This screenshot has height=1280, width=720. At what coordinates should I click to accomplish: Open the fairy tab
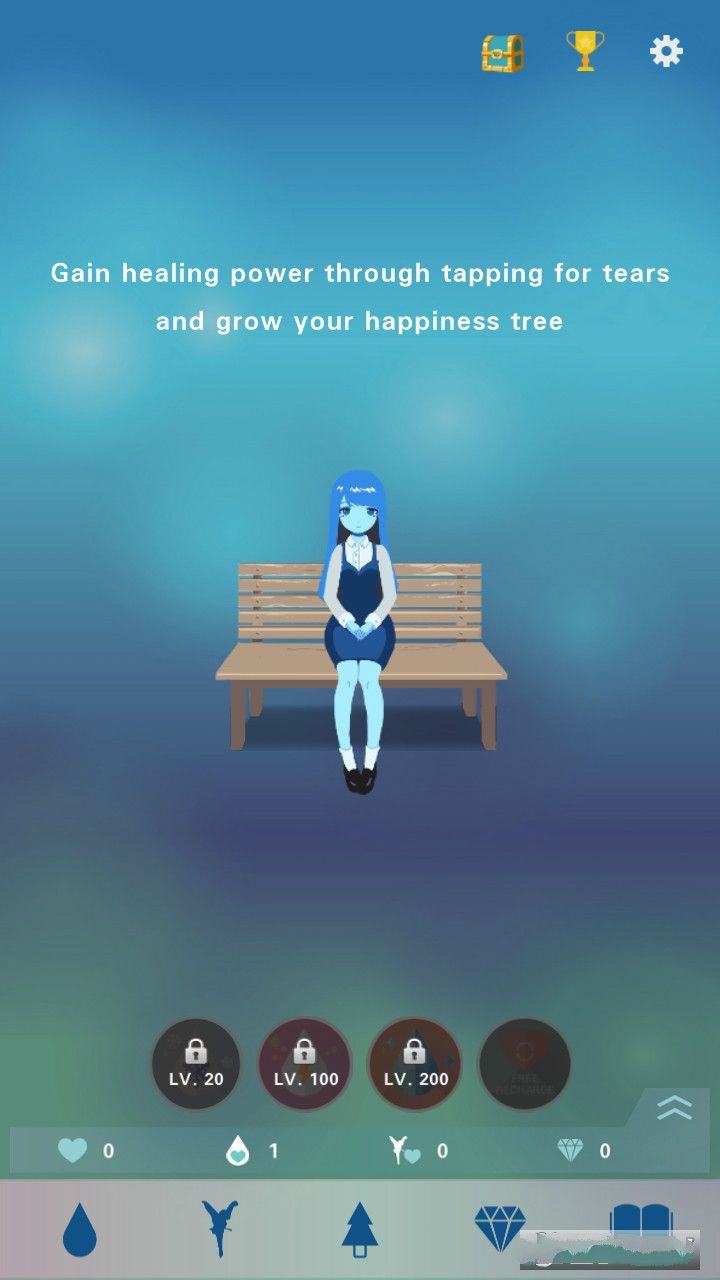pos(219,1229)
